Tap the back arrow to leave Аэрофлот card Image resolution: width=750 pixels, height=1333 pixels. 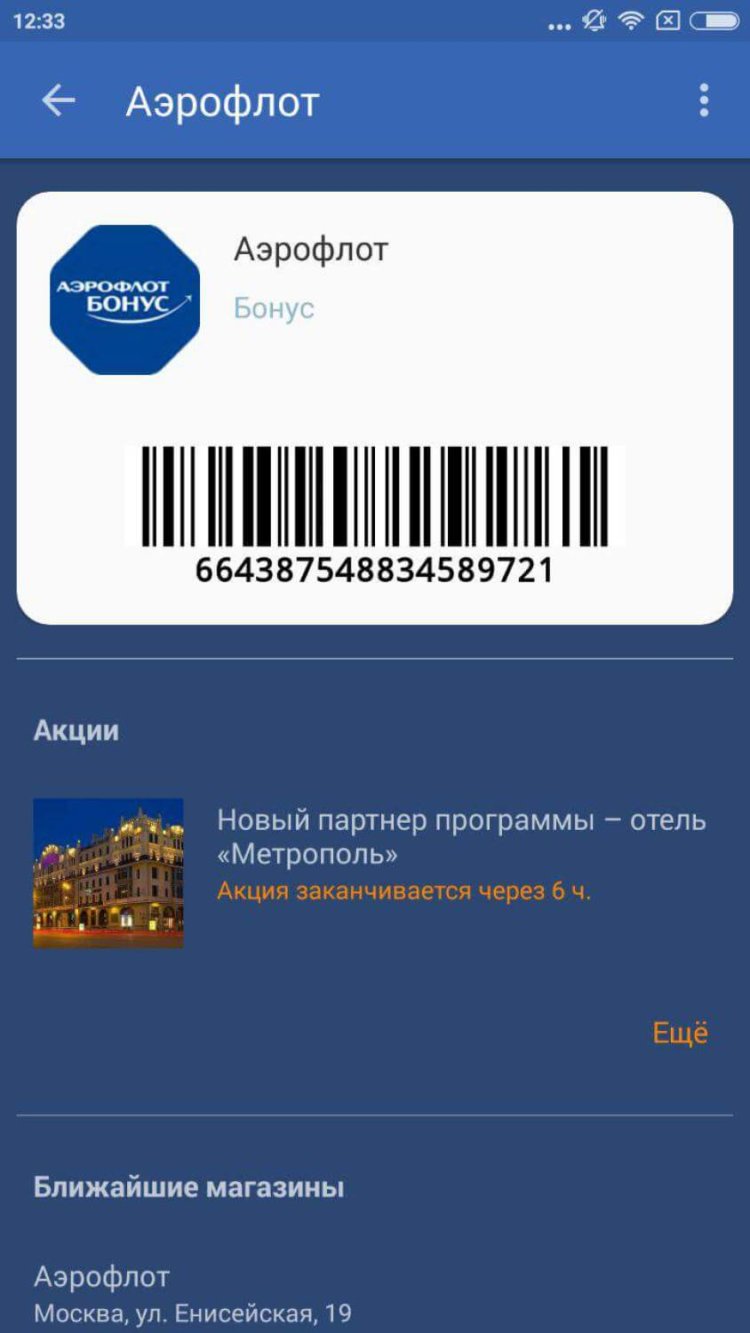(x=57, y=100)
